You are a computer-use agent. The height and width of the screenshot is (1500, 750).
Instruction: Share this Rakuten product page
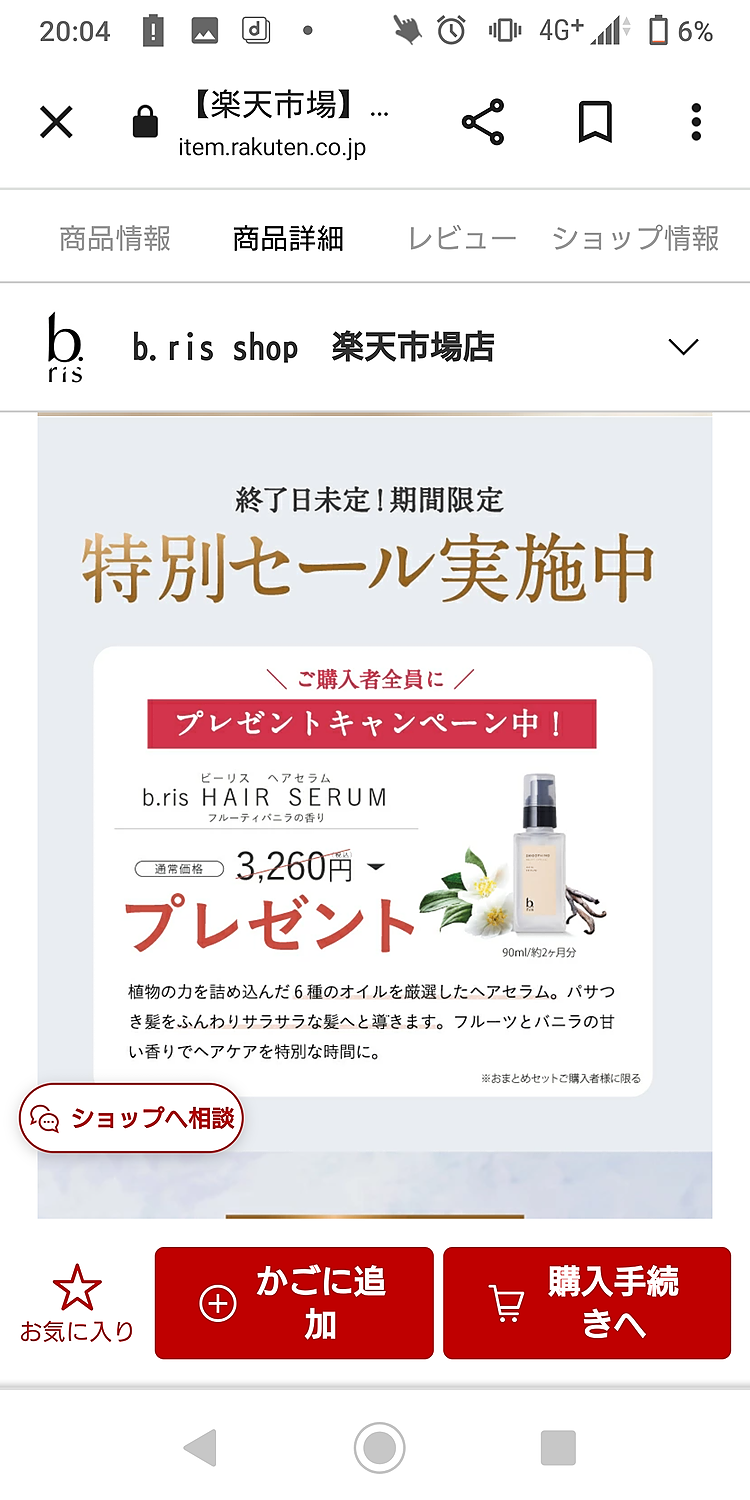[x=483, y=123]
